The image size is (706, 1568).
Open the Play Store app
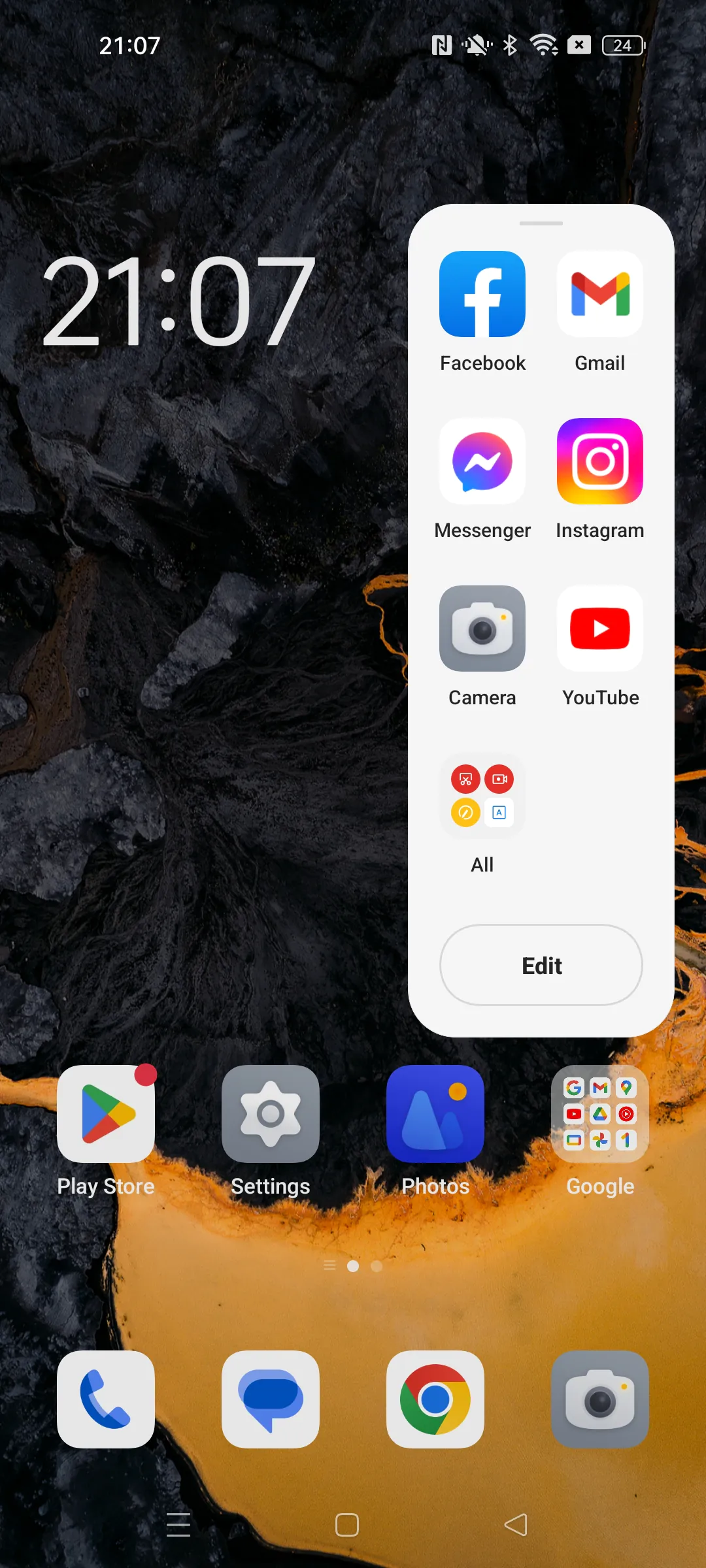(x=106, y=1114)
